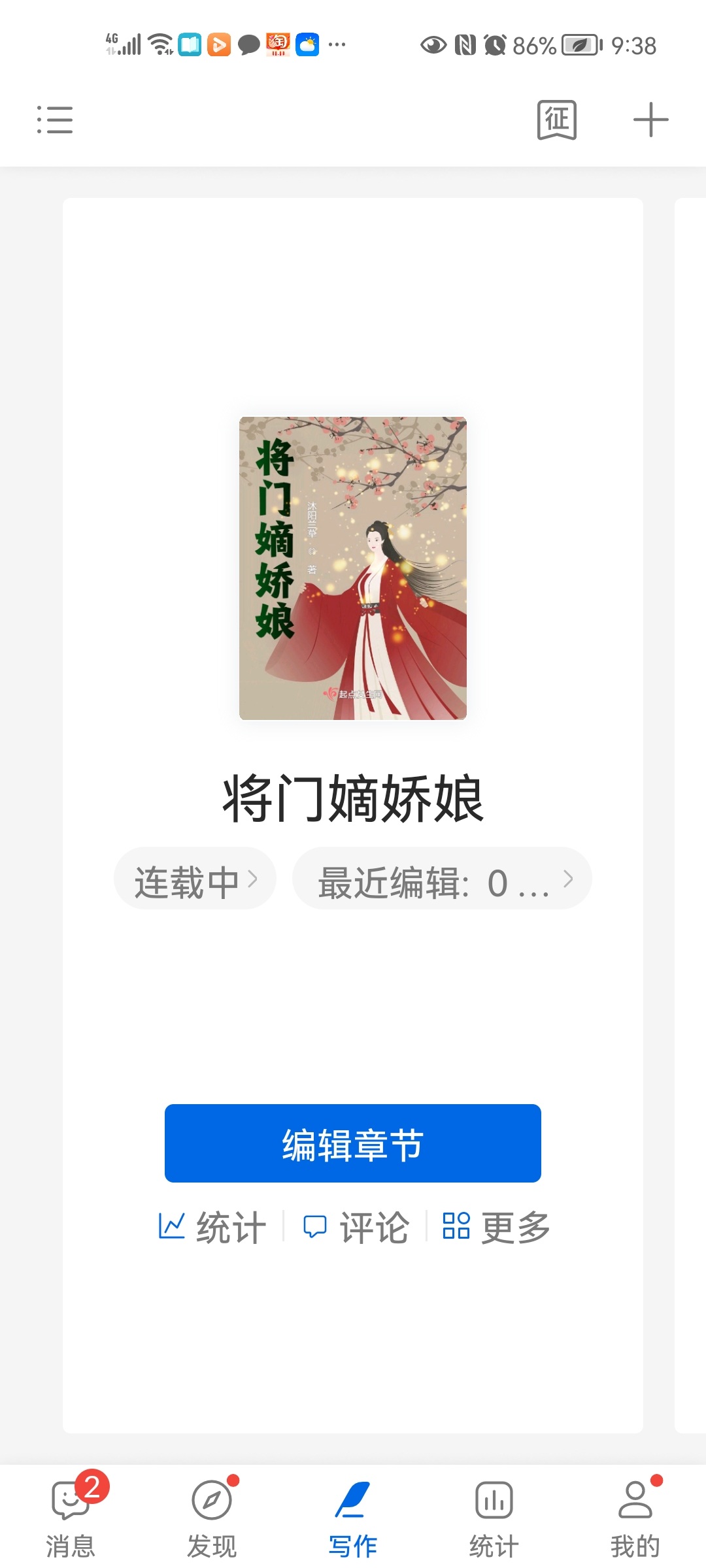Show 更多 options for this book
The height and width of the screenshot is (1568, 706).
point(497,1227)
